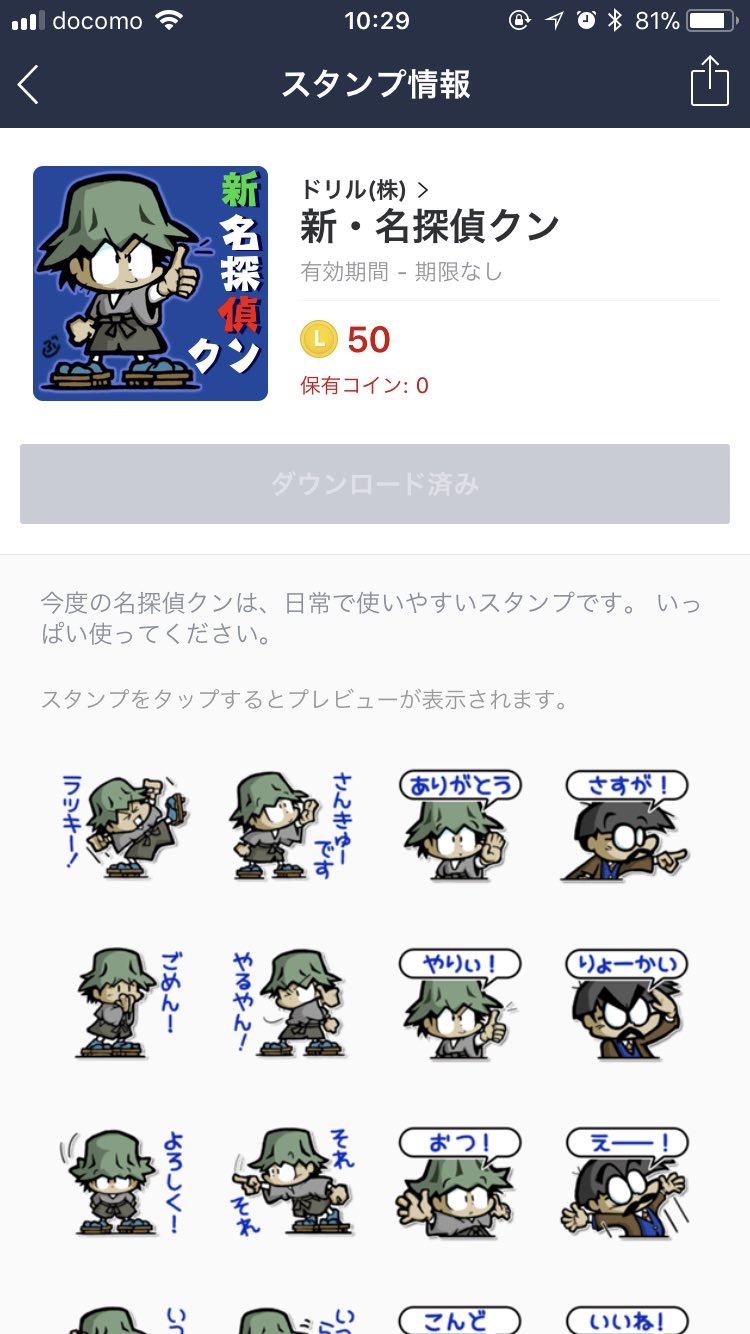Preview the やるやん! sticker
The width and height of the screenshot is (750, 1334).
tap(290, 1003)
